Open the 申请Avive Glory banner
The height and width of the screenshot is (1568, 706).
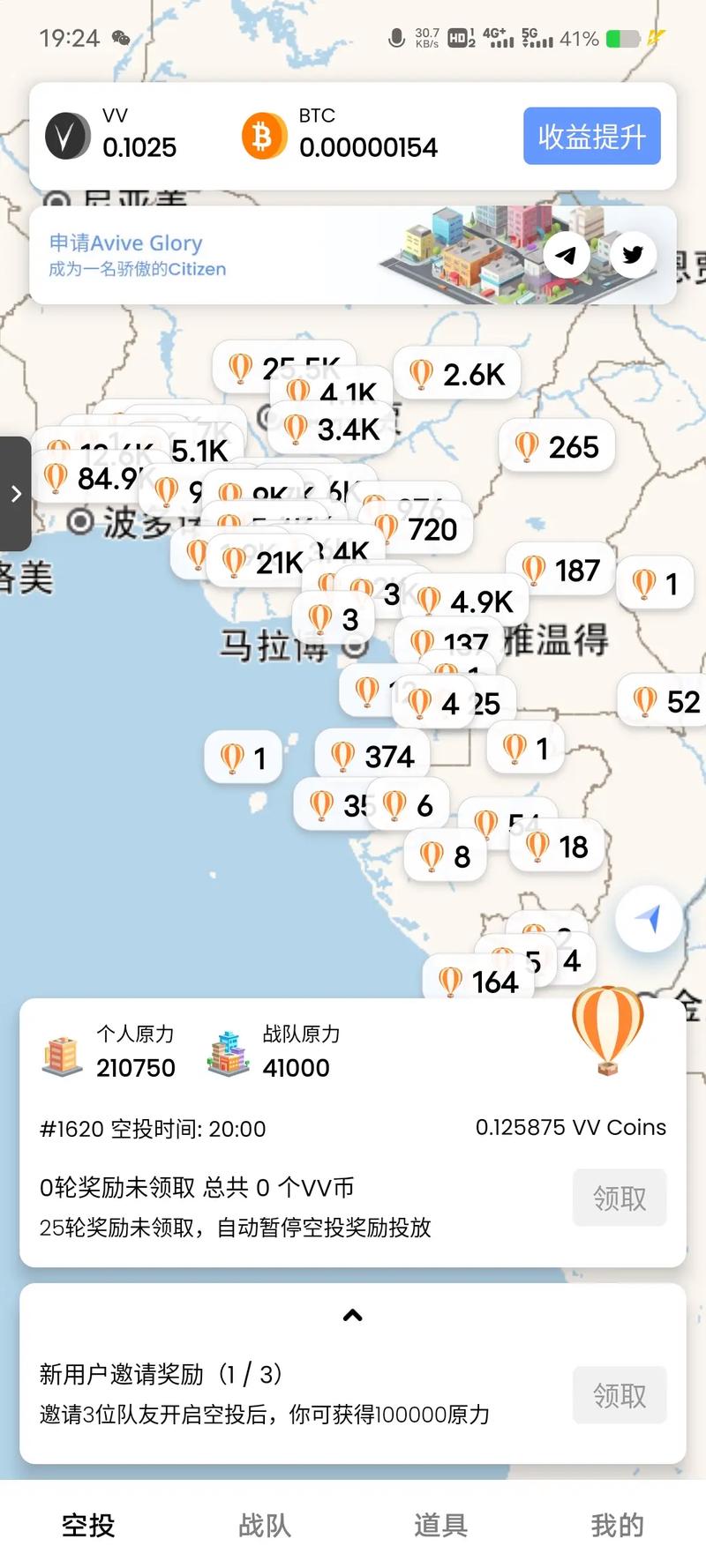[353, 256]
